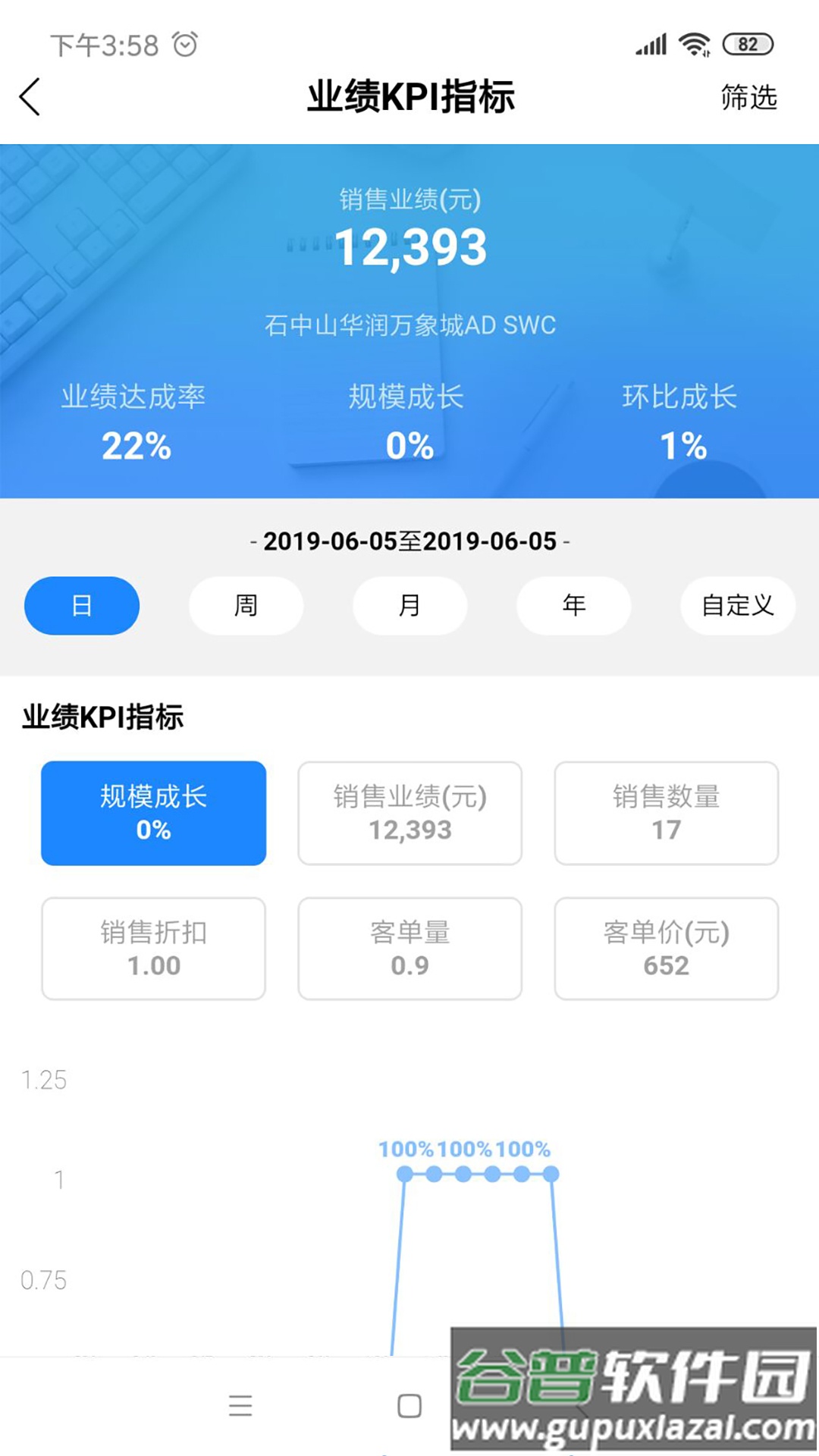Tap the date range 2019-06-05至2019-06-05
This screenshot has width=819, height=1456.
click(409, 541)
